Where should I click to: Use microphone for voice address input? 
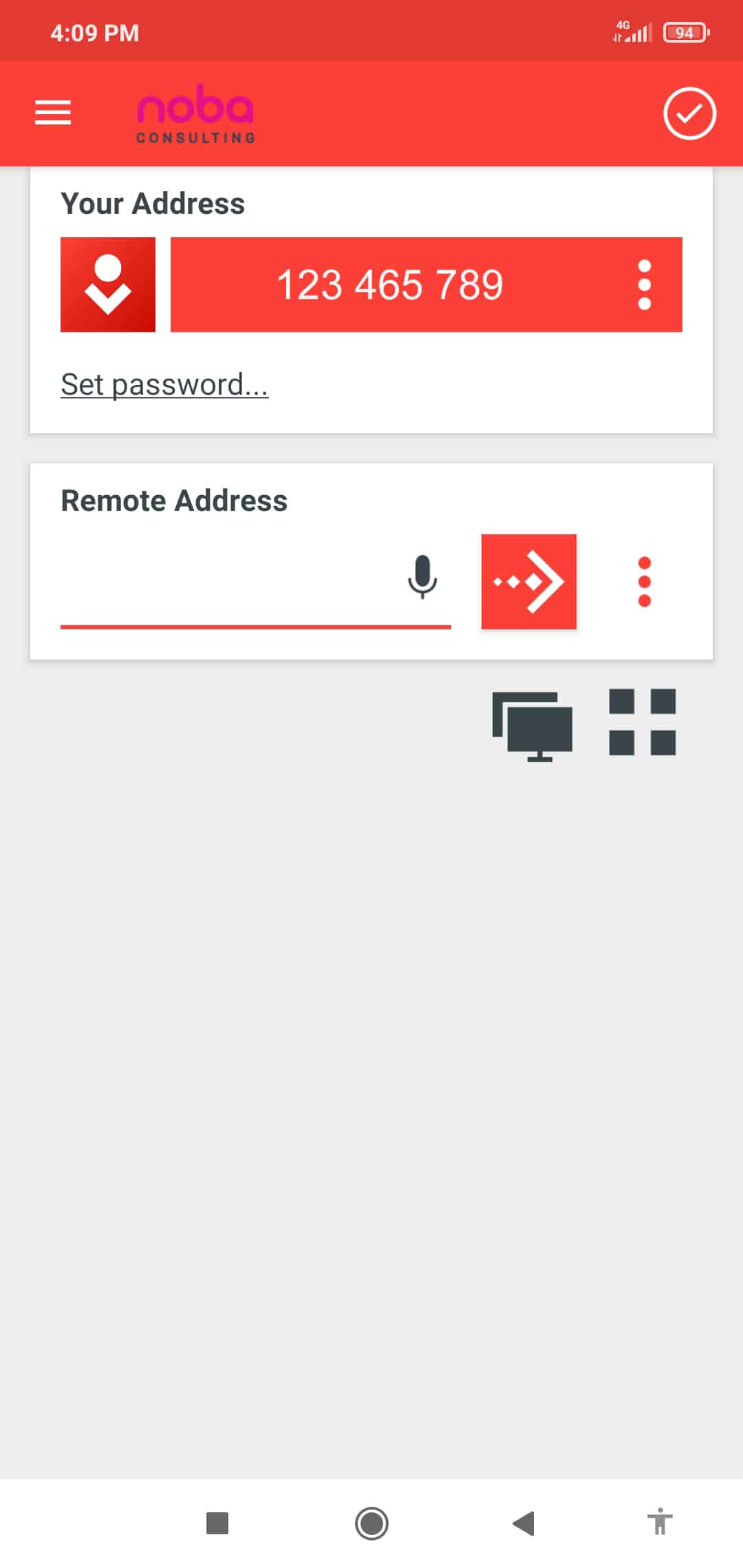[x=422, y=578]
